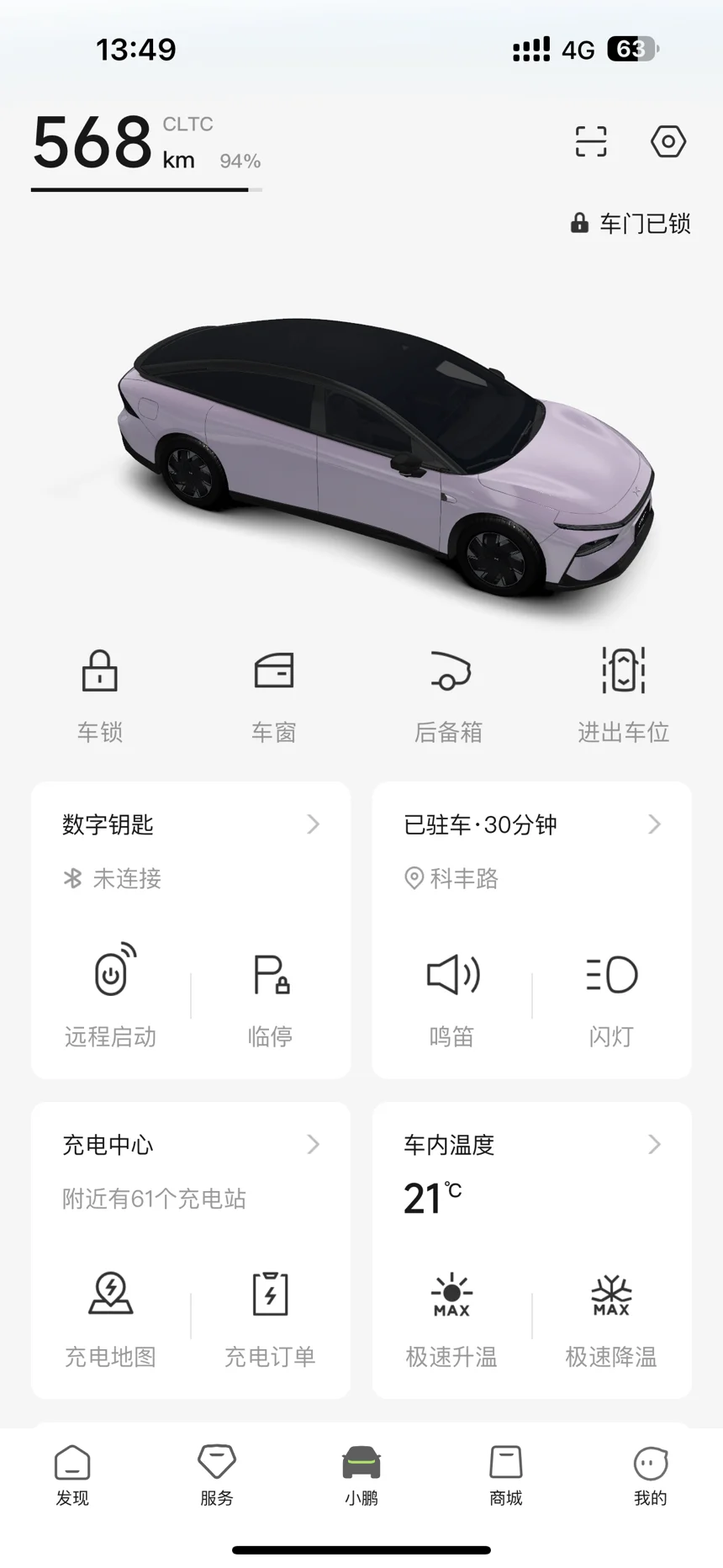The height and width of the screenshot is (1568, 723).
Task: Activate 临停 temporary parking
Action: 271,995
